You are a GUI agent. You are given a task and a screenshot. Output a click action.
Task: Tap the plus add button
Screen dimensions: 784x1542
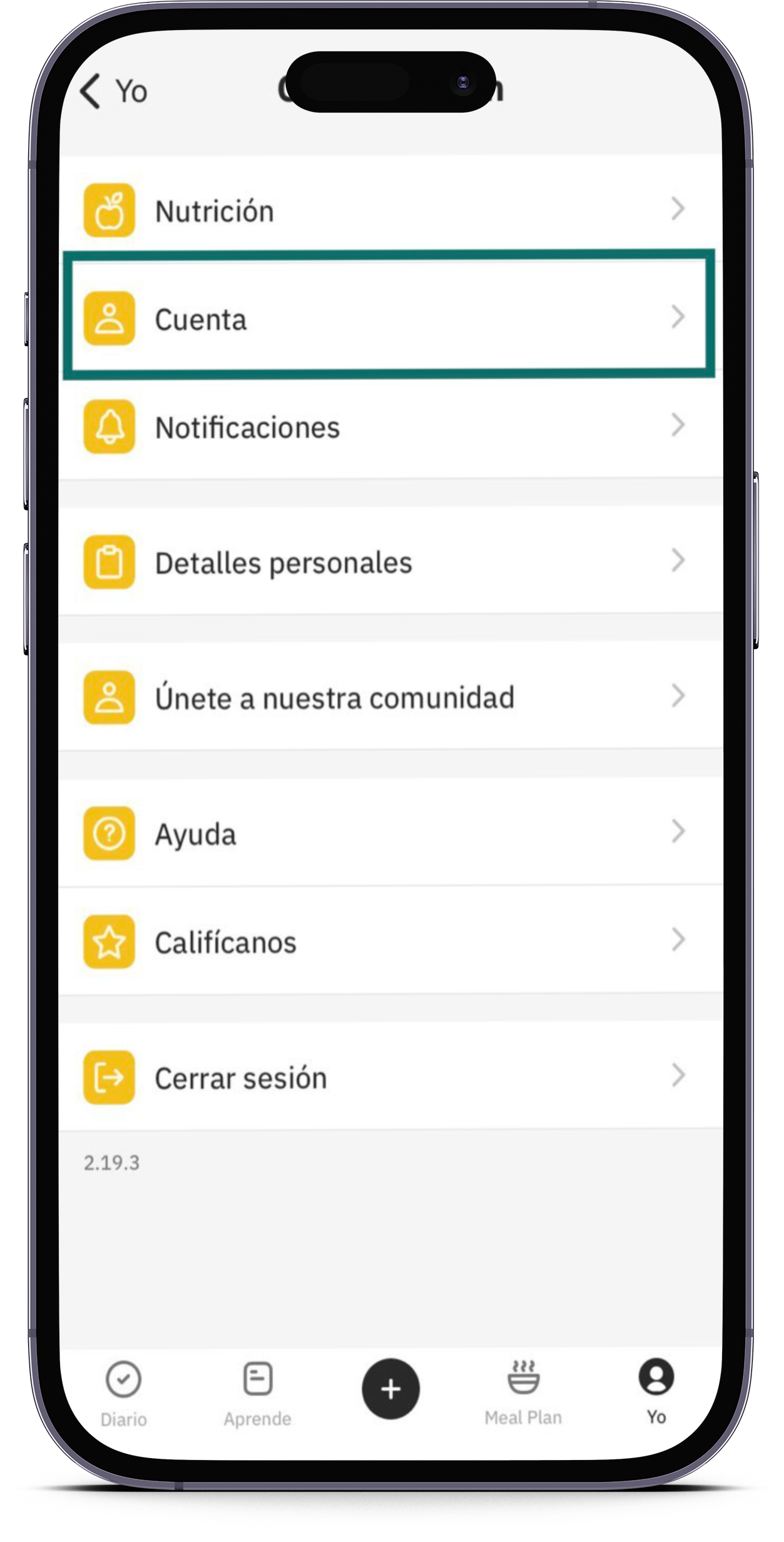coord(390,1388)
